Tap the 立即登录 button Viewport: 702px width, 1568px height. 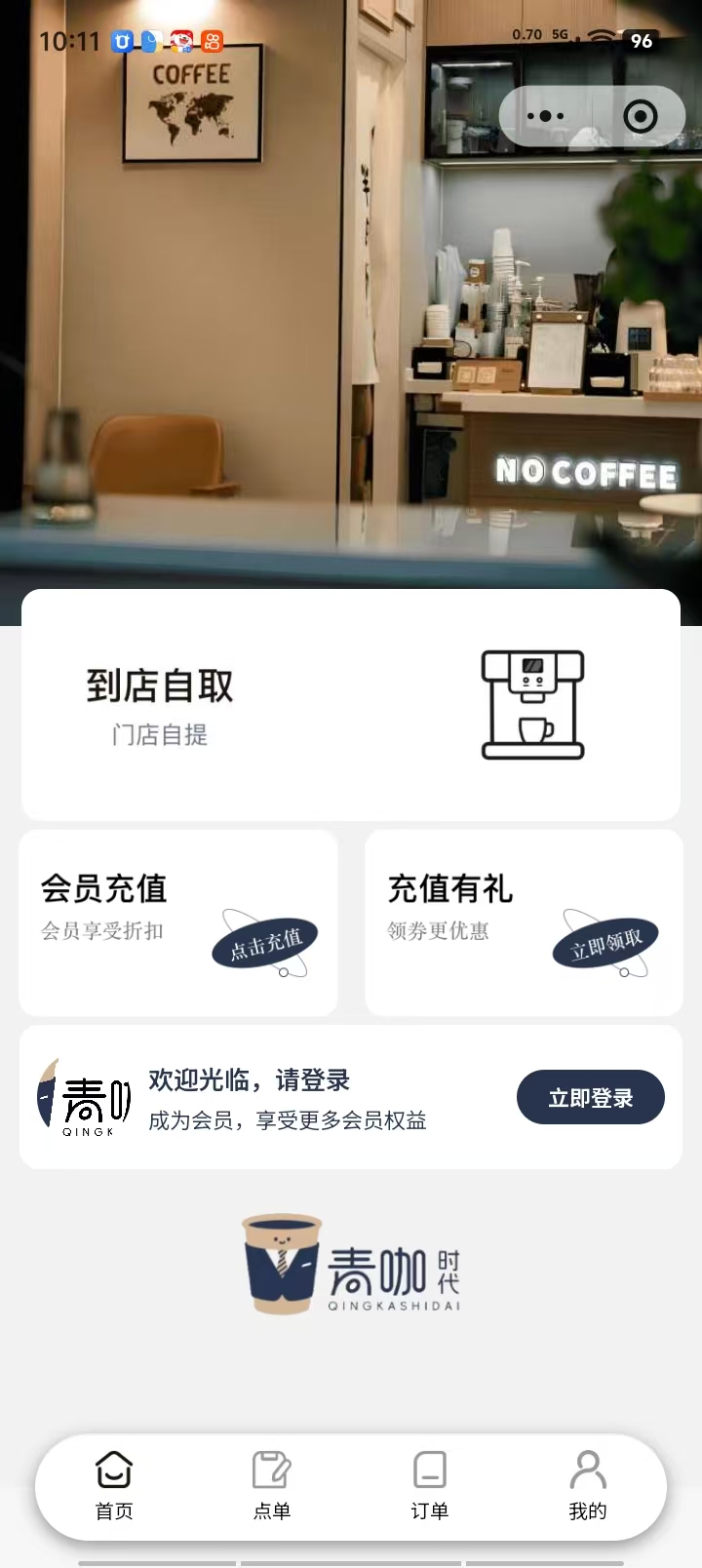pyautogui.click(x=590, y=1097)
